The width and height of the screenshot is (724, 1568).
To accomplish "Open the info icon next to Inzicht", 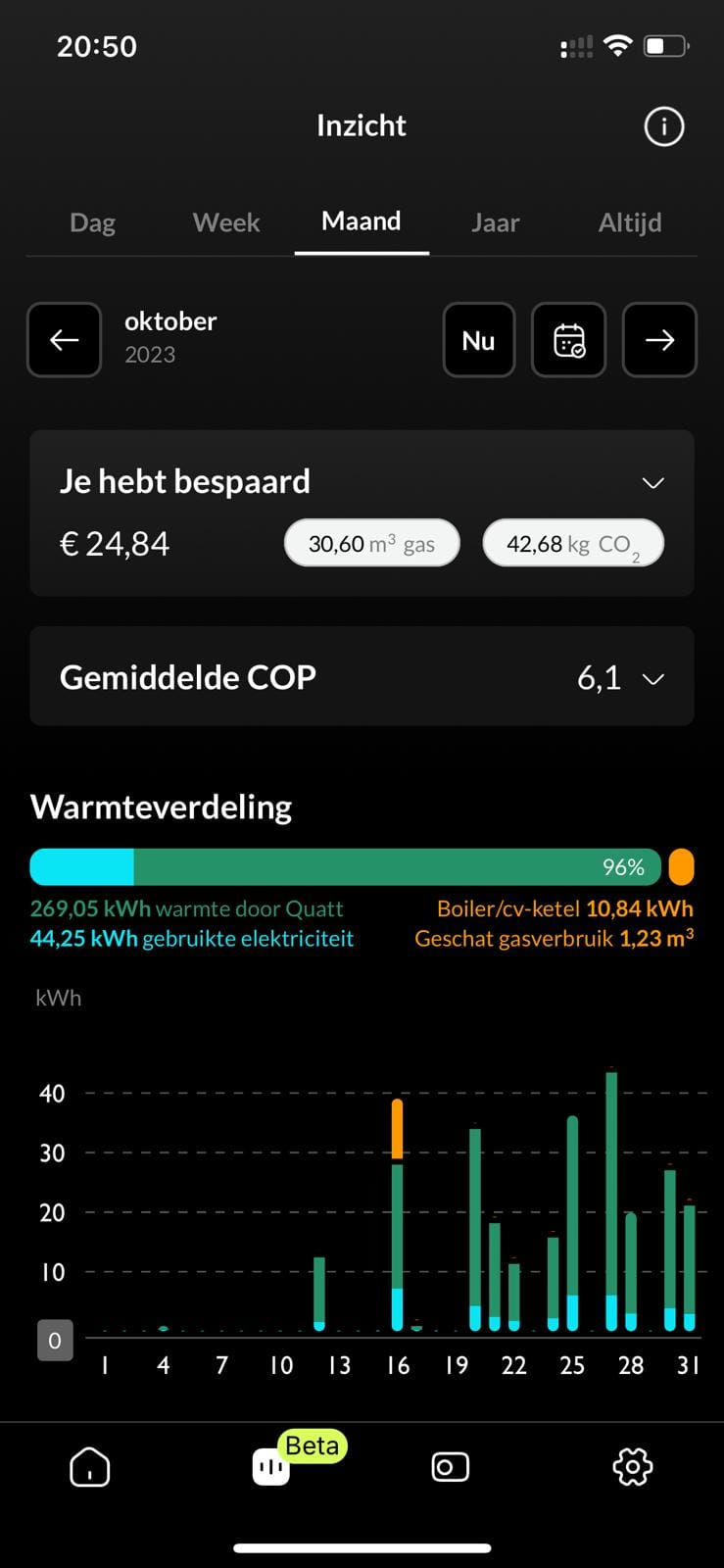I will pyautogui.click(x=663, y=126).
